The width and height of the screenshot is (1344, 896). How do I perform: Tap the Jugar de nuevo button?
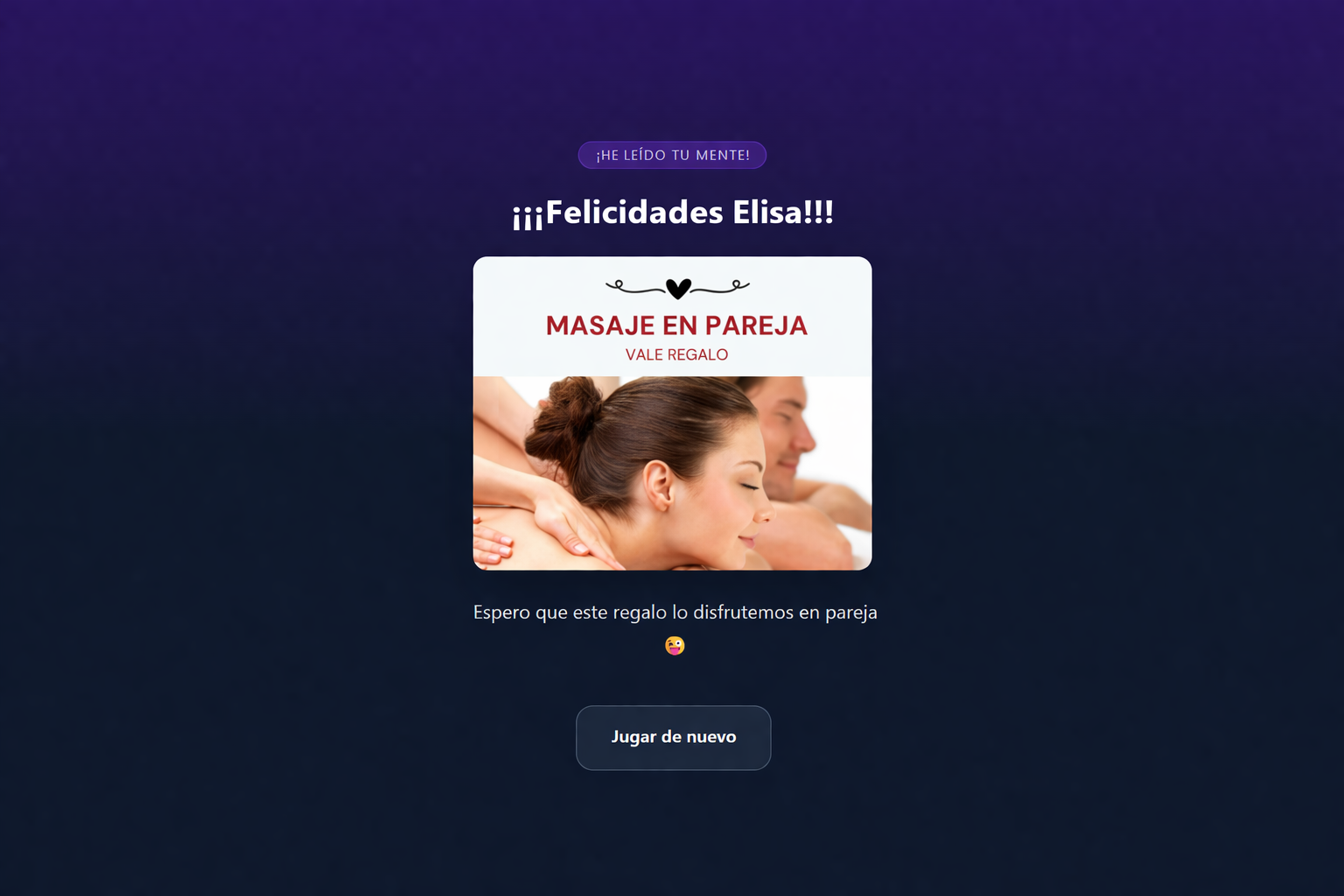point(673,738)
